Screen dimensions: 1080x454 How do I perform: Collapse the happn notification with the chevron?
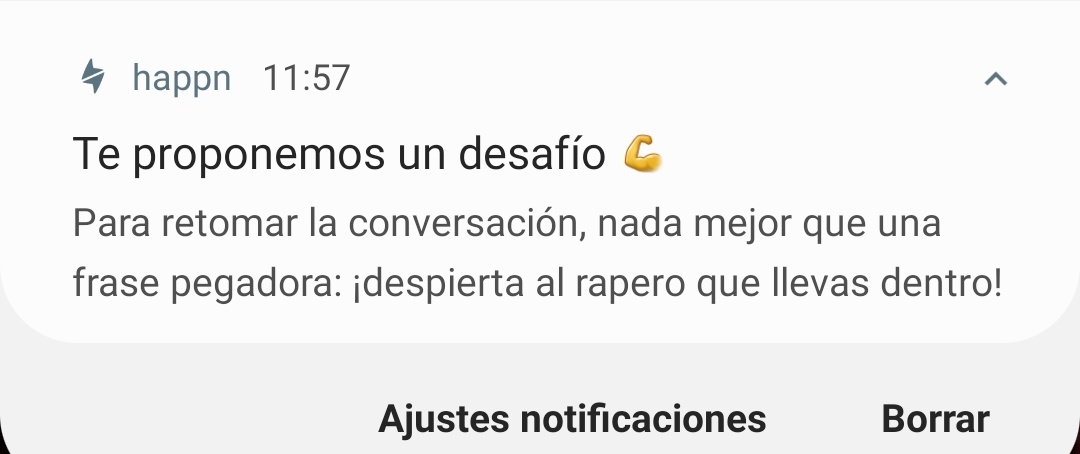click(995, 79)
